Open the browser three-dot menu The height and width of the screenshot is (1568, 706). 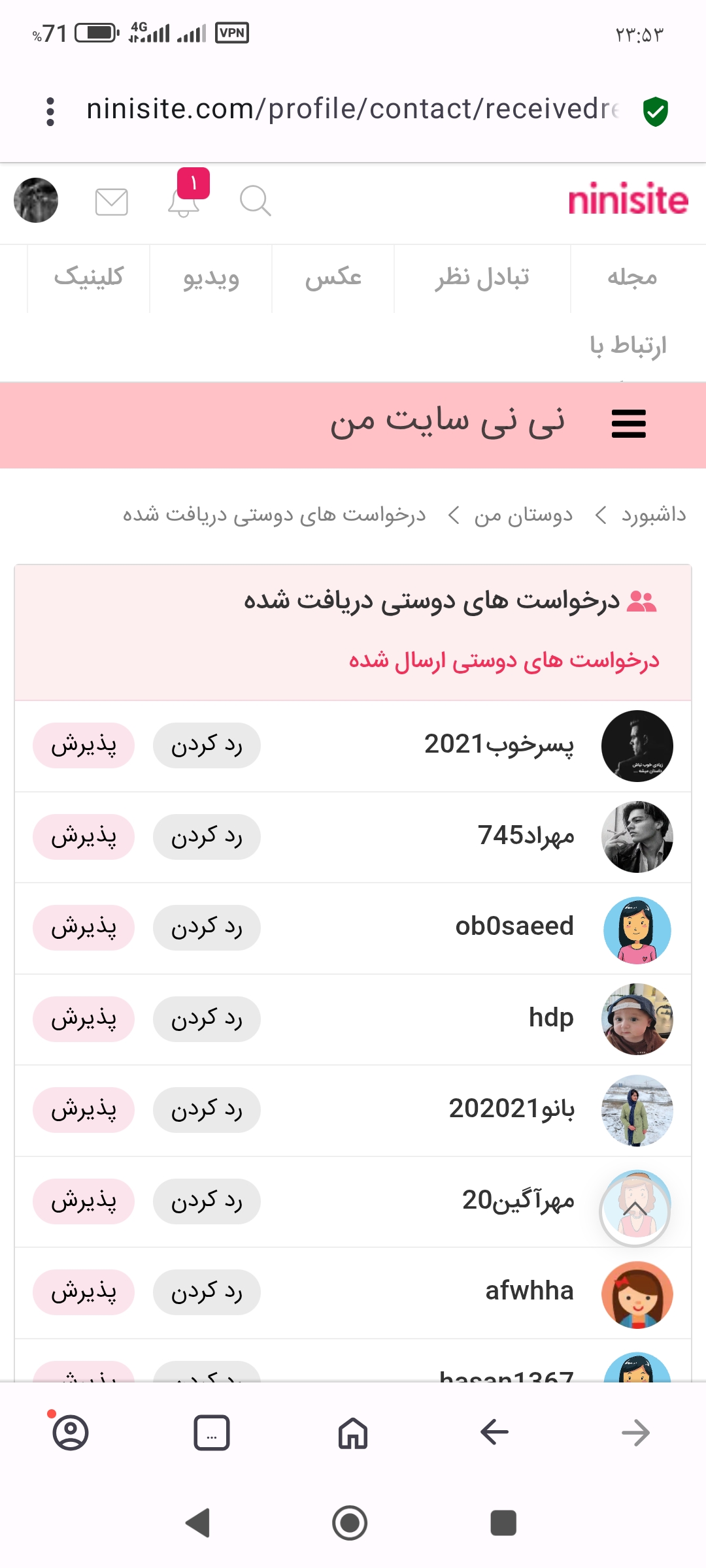[x=50, y=111]
